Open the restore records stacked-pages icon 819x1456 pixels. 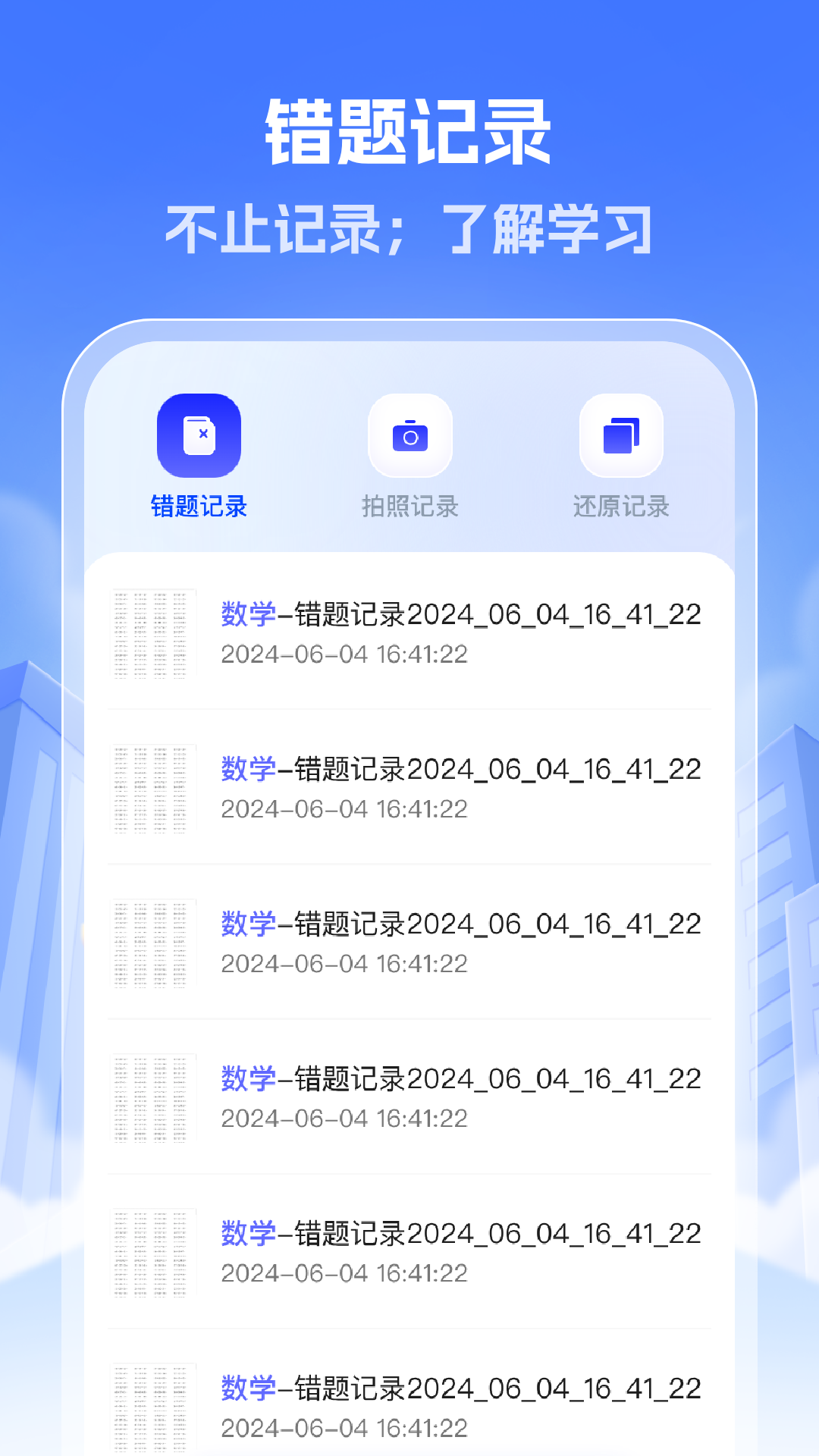click(x=621, y=434)
